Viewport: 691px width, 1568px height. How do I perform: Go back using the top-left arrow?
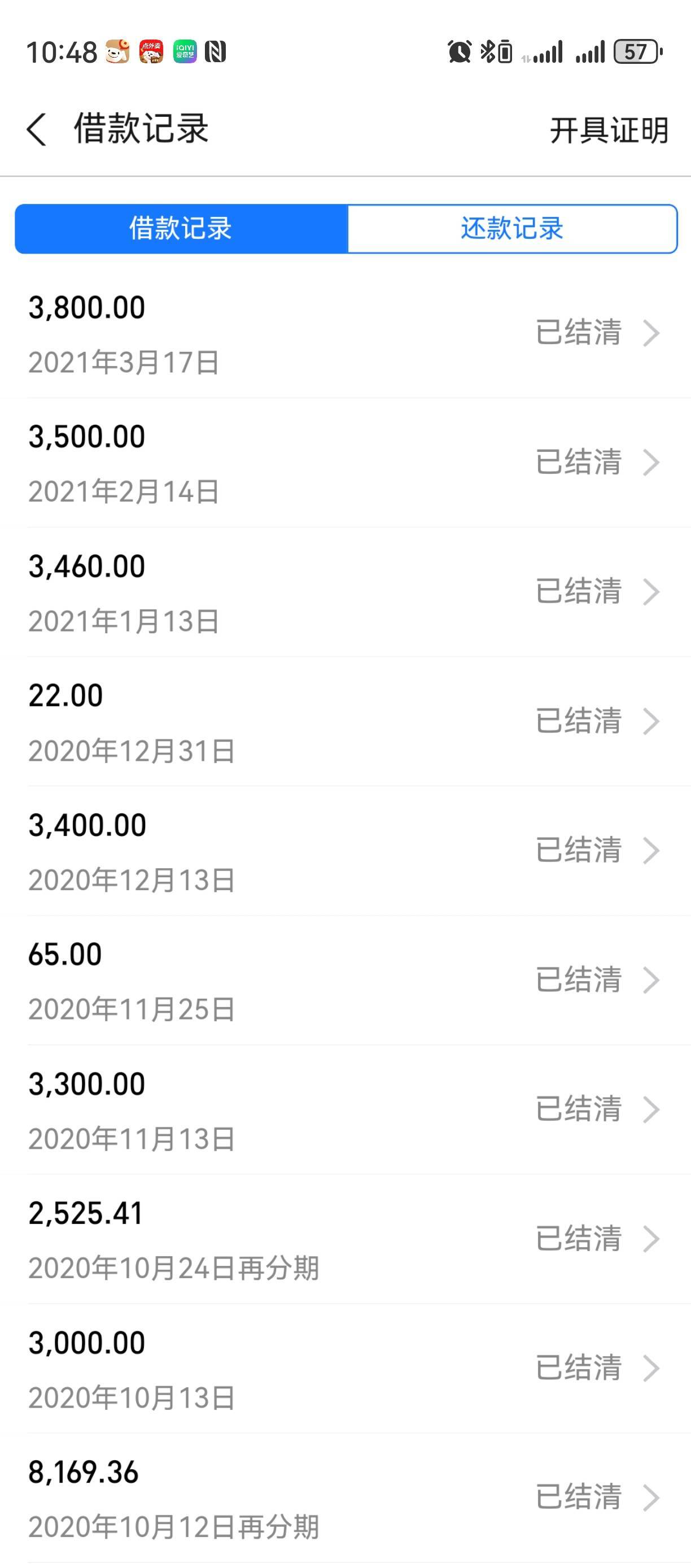coord(37,130)
